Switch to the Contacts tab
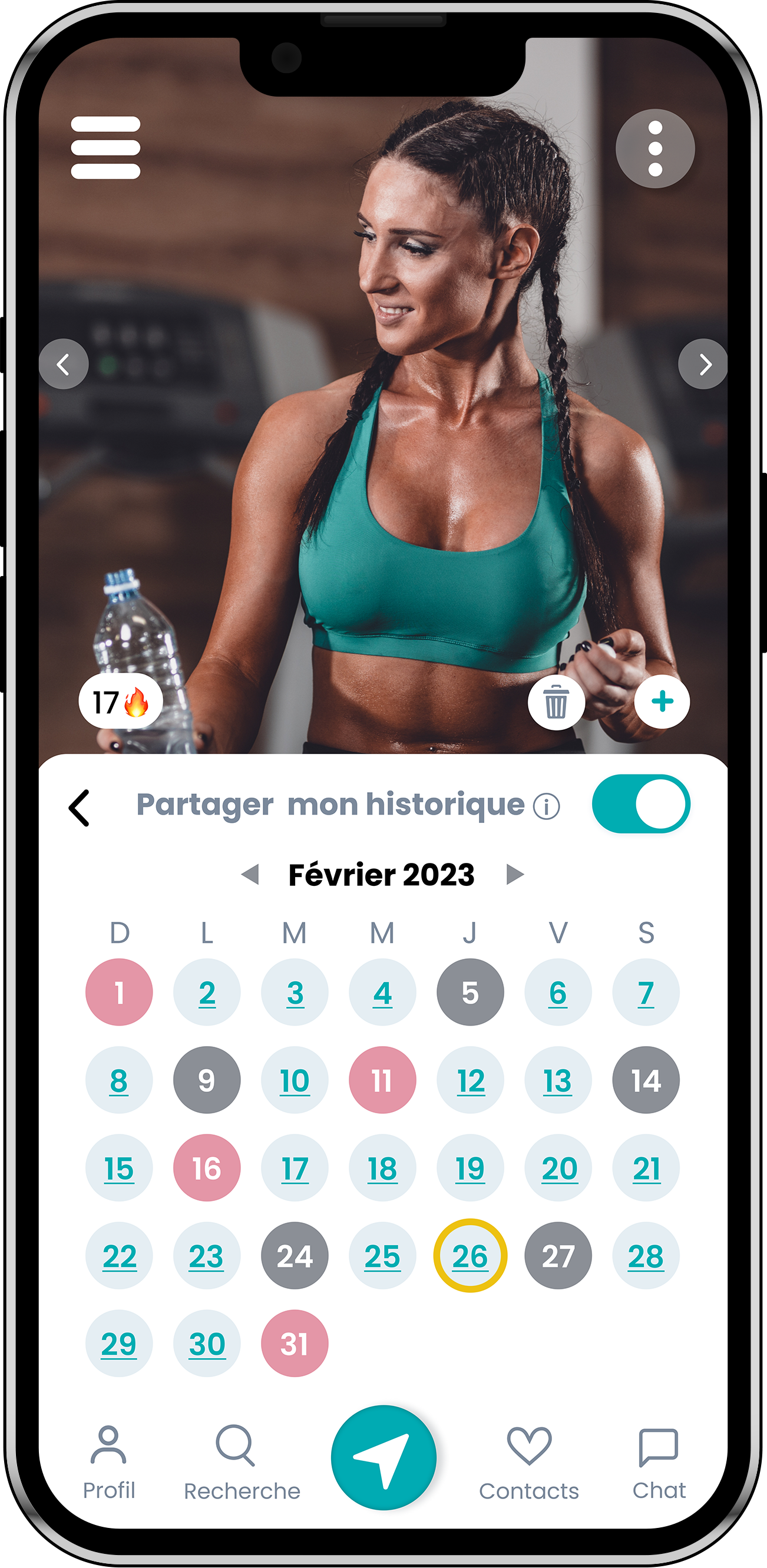 528,1462
